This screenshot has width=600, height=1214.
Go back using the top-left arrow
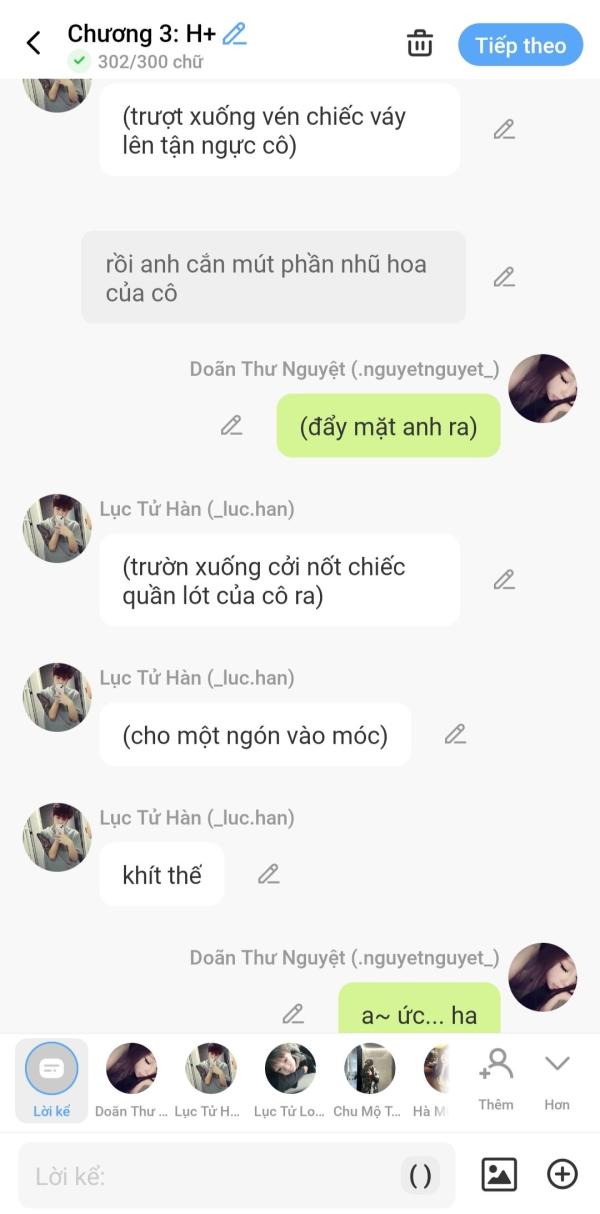tap(34, 43)
